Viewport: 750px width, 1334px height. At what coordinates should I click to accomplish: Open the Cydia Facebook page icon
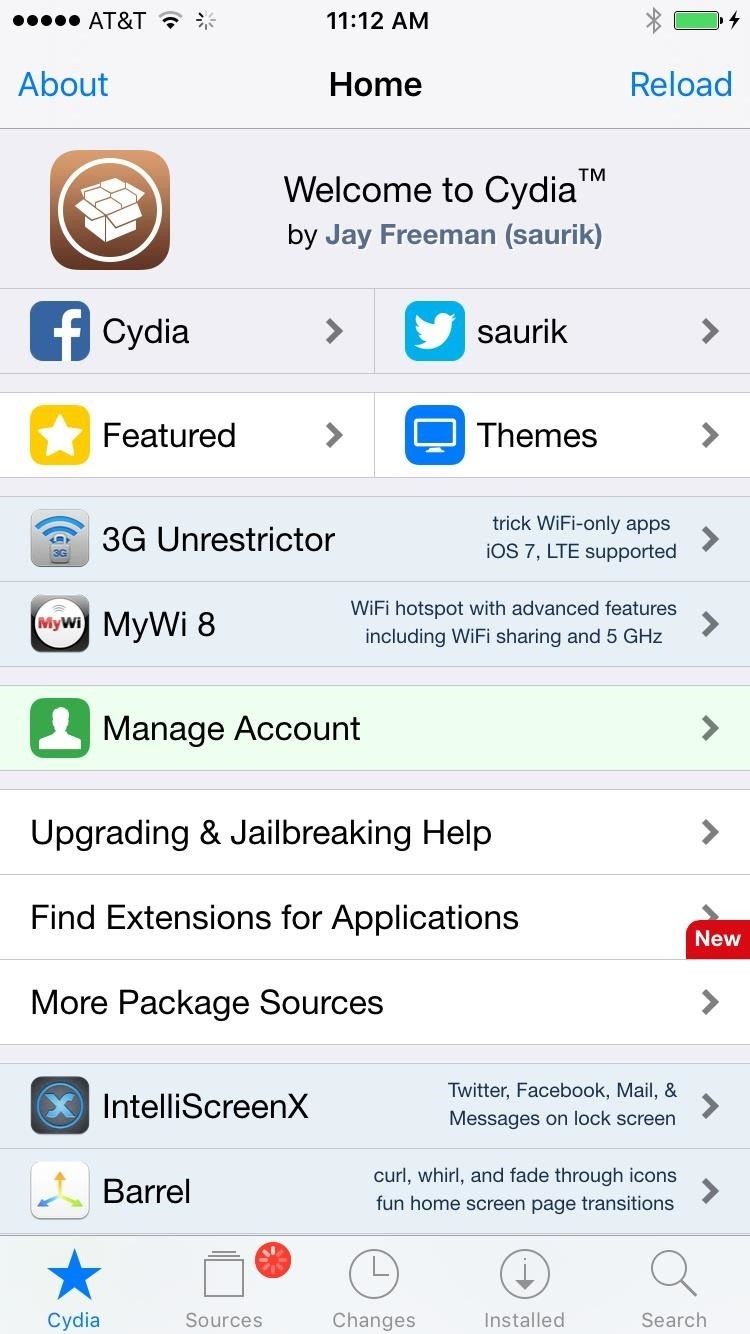pyautogui.click(x=60, y=331)
